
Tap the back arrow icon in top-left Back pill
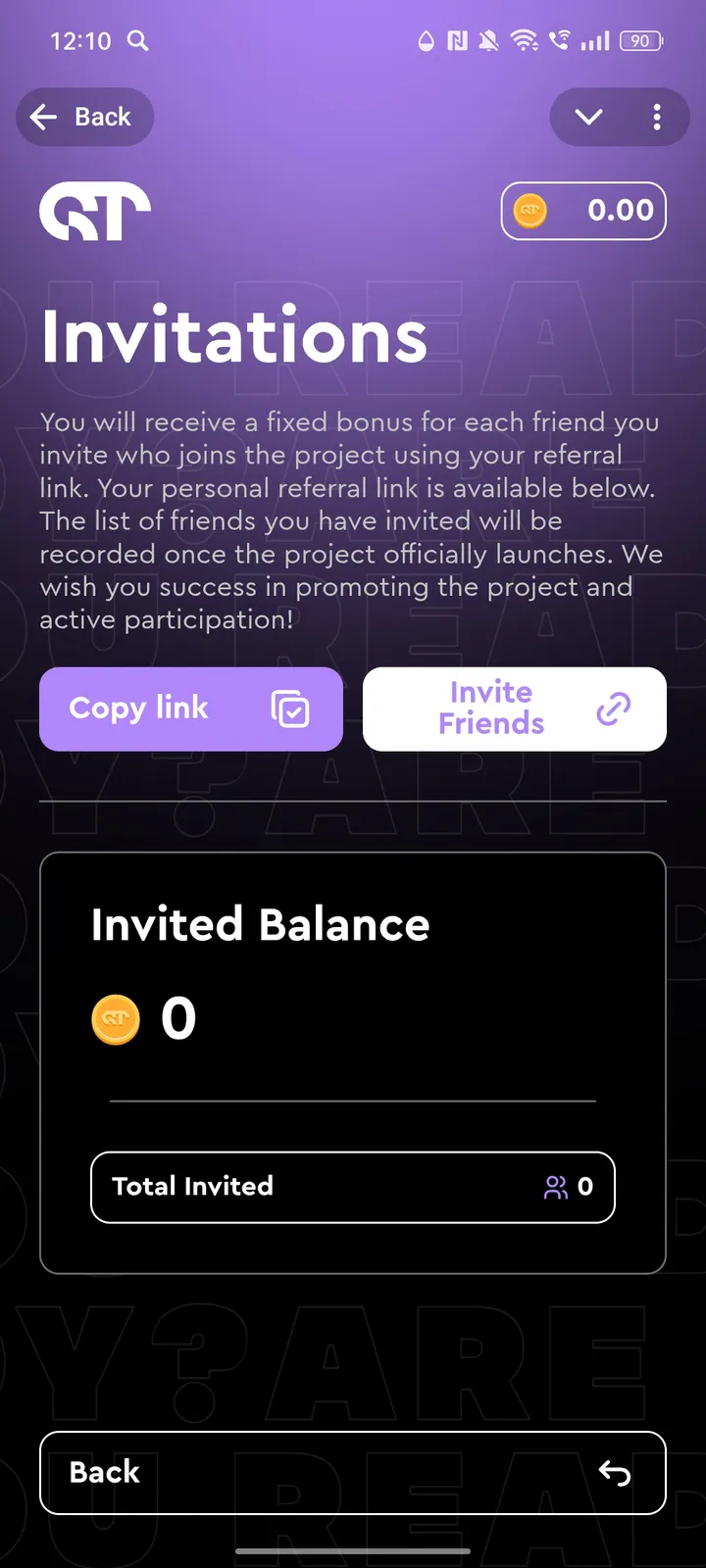(x=43, y=117)
